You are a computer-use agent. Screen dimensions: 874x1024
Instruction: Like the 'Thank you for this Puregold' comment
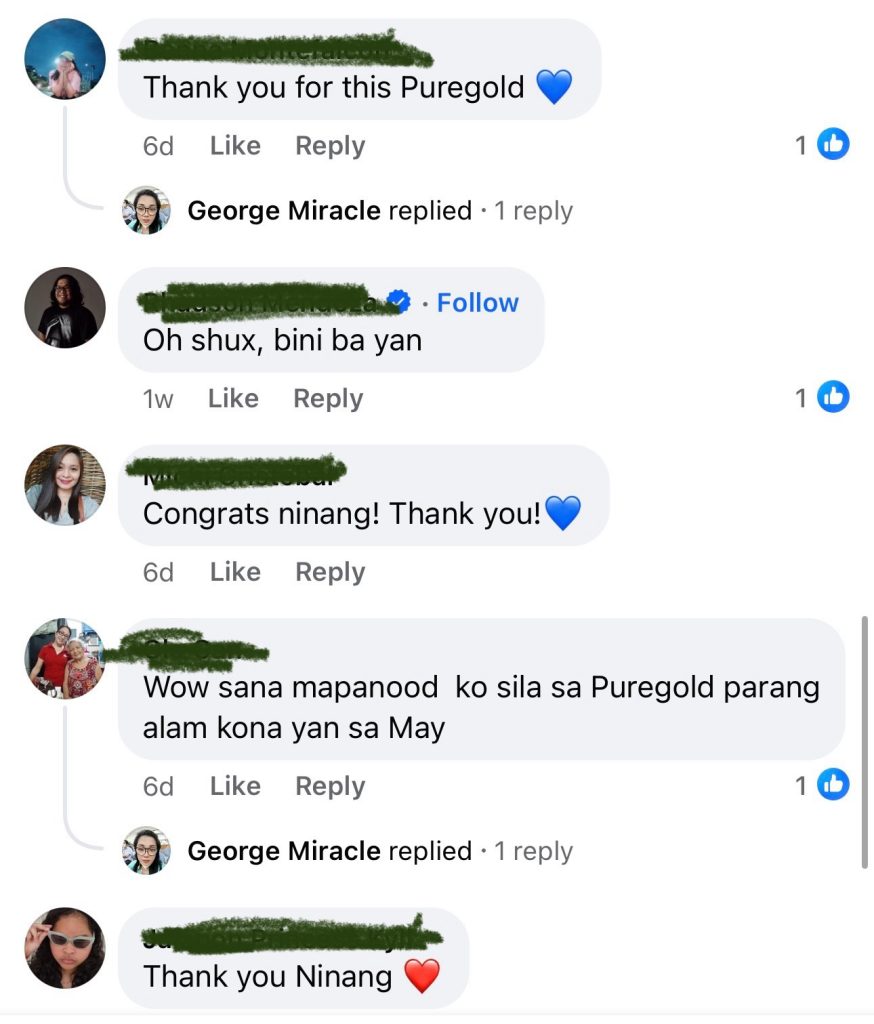[235, 146]
